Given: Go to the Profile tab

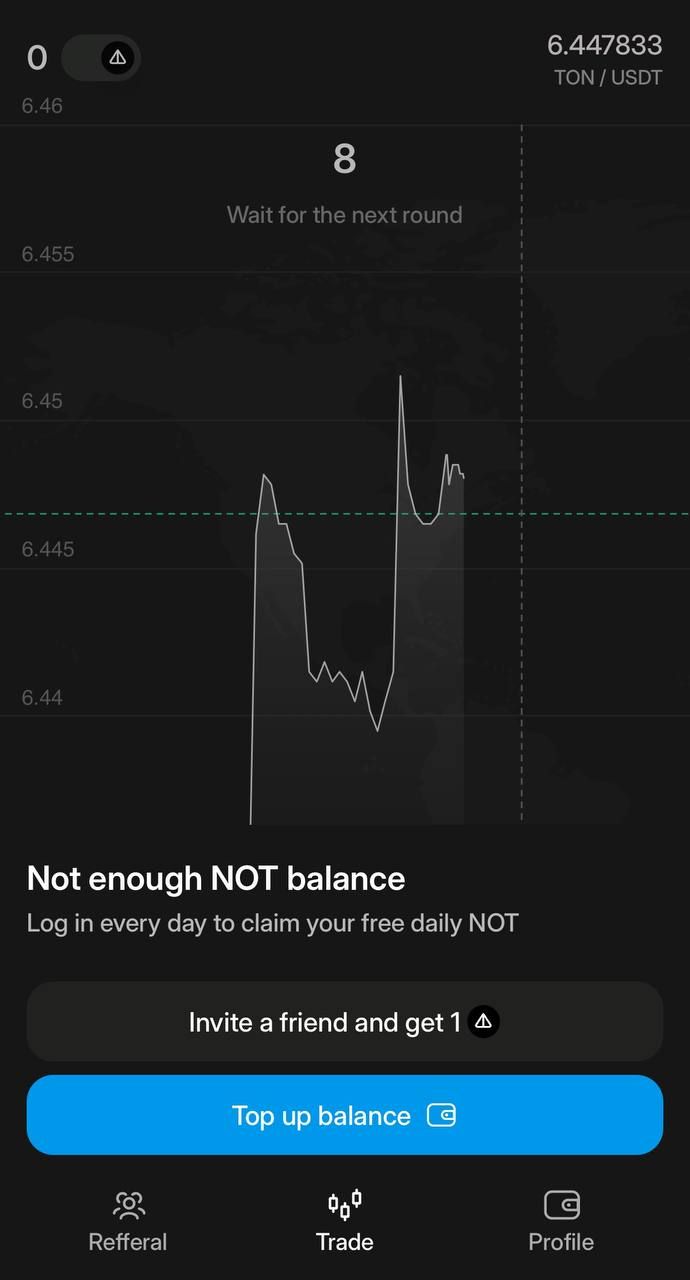Looking at the screenshot, I should coord(561,1221).
